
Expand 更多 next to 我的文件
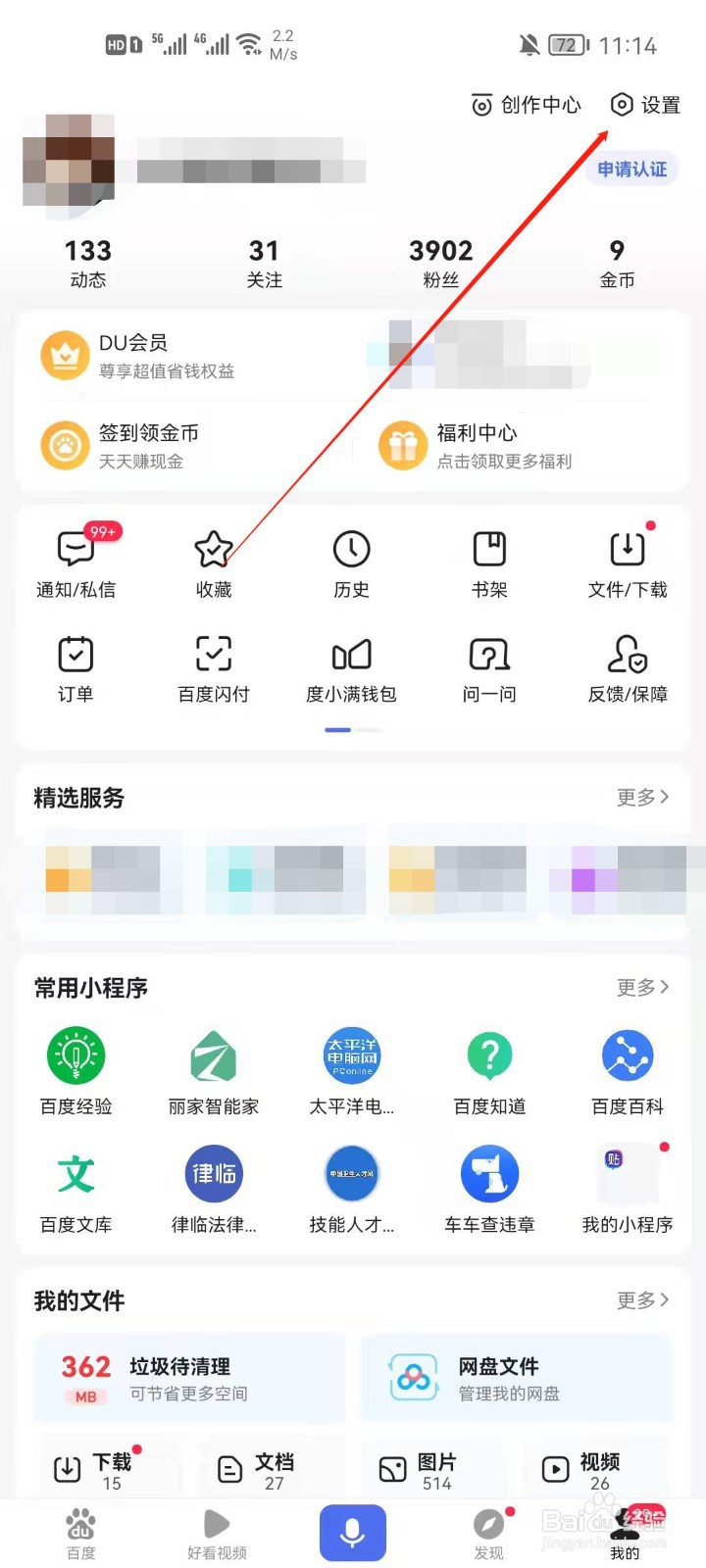642,1300
